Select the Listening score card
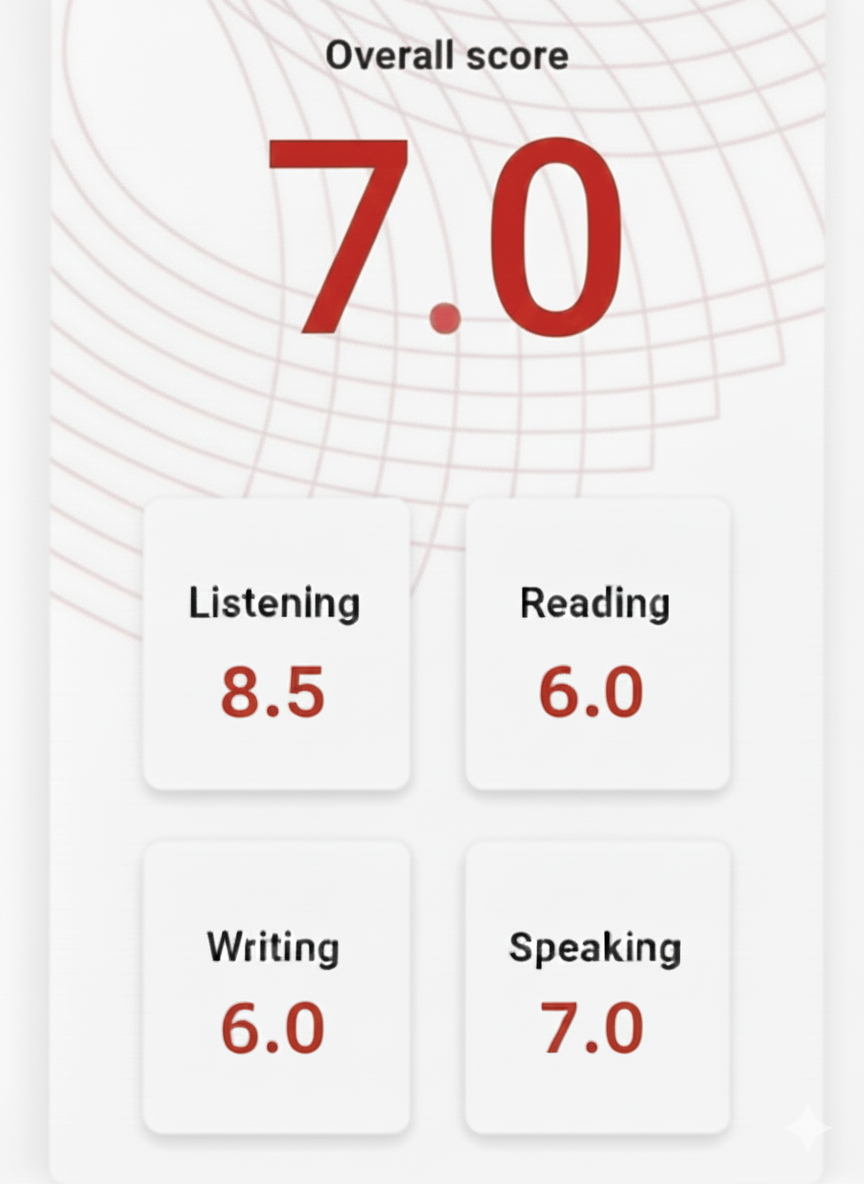 pyautogui.click(x=276, y=645)
